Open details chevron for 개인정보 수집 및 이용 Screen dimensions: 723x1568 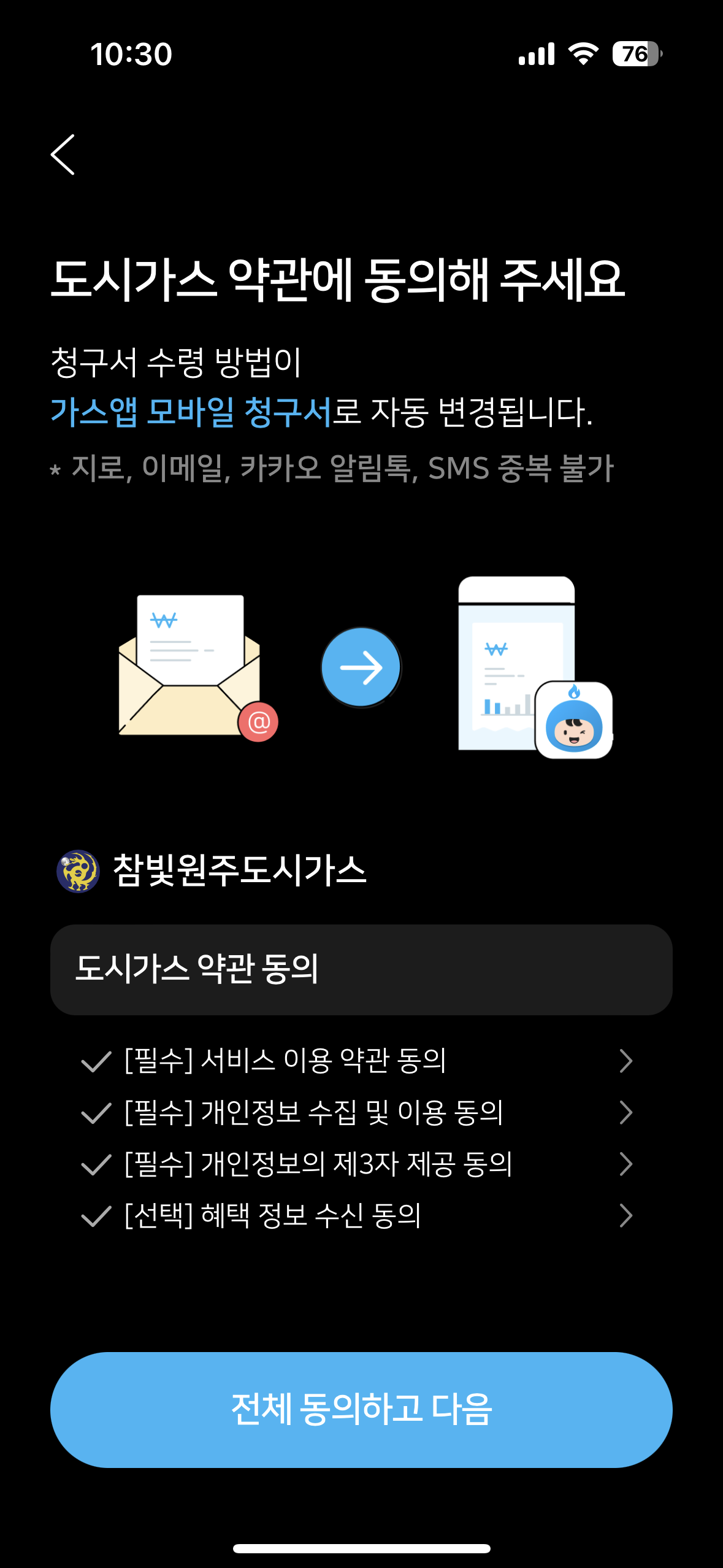tap(625, 1112)
